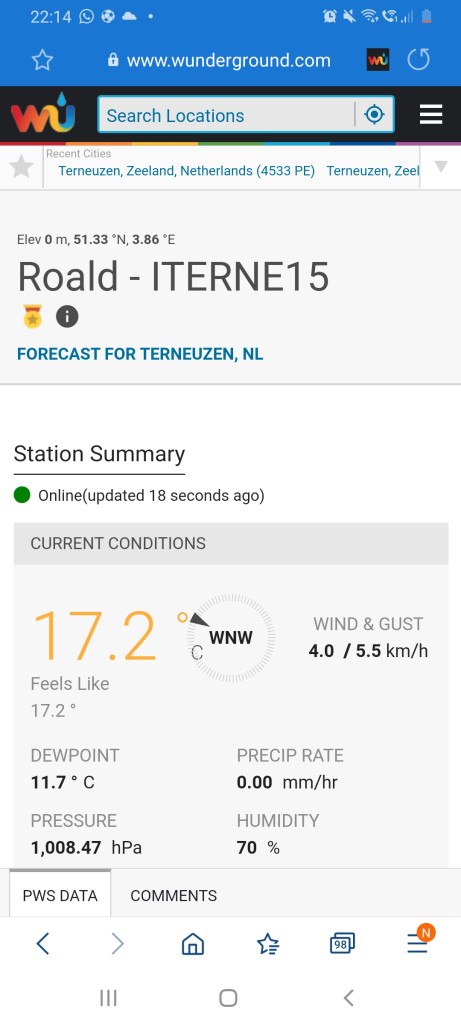Open the browser menu with notification badge
Image resolution: width=461 pixels, height=1024 pixels.
[x=419, y=942]
